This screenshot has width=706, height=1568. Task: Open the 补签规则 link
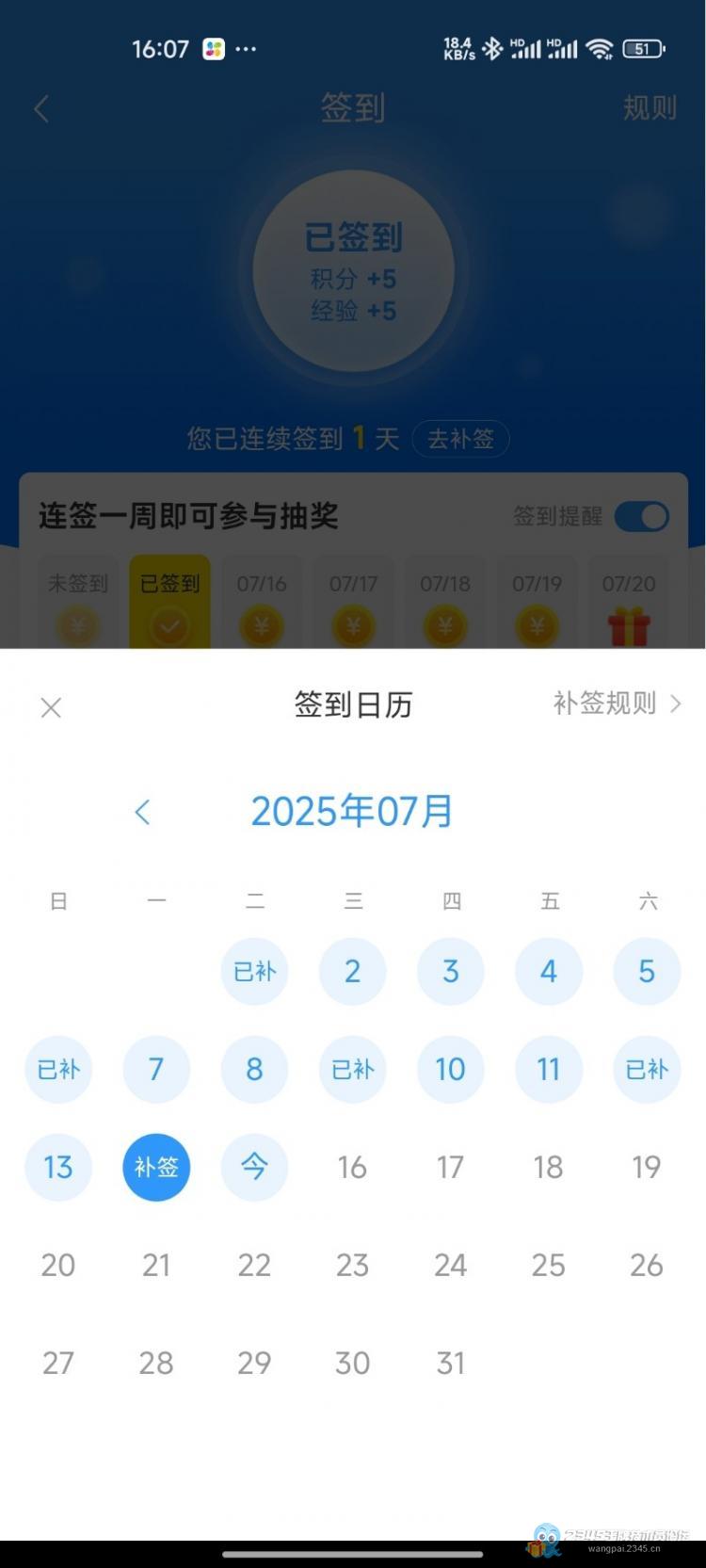(x=617, y=703)
